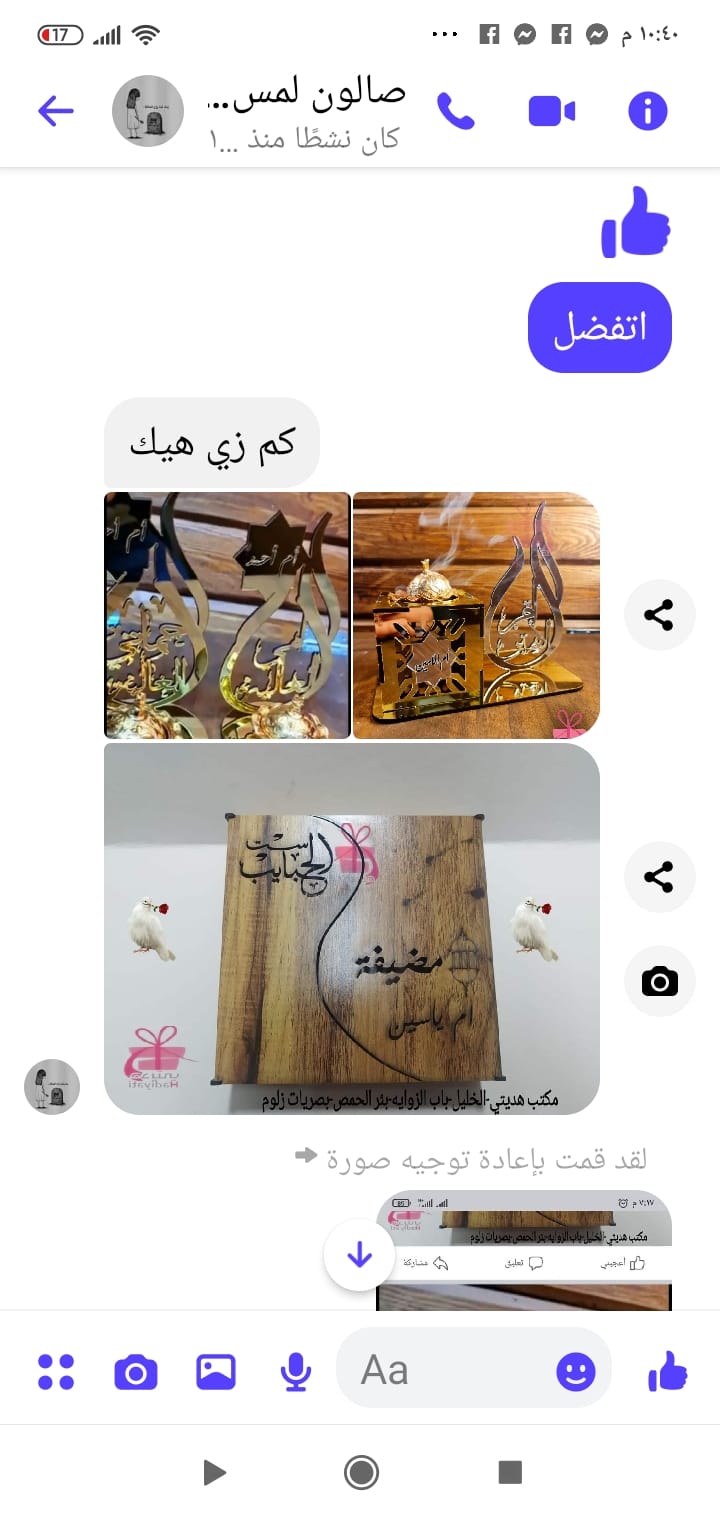Image resolution: width=720 pixels, height=1520 pixels.
Task: Share the two-photo message
Action: click(x=659, y=615)
